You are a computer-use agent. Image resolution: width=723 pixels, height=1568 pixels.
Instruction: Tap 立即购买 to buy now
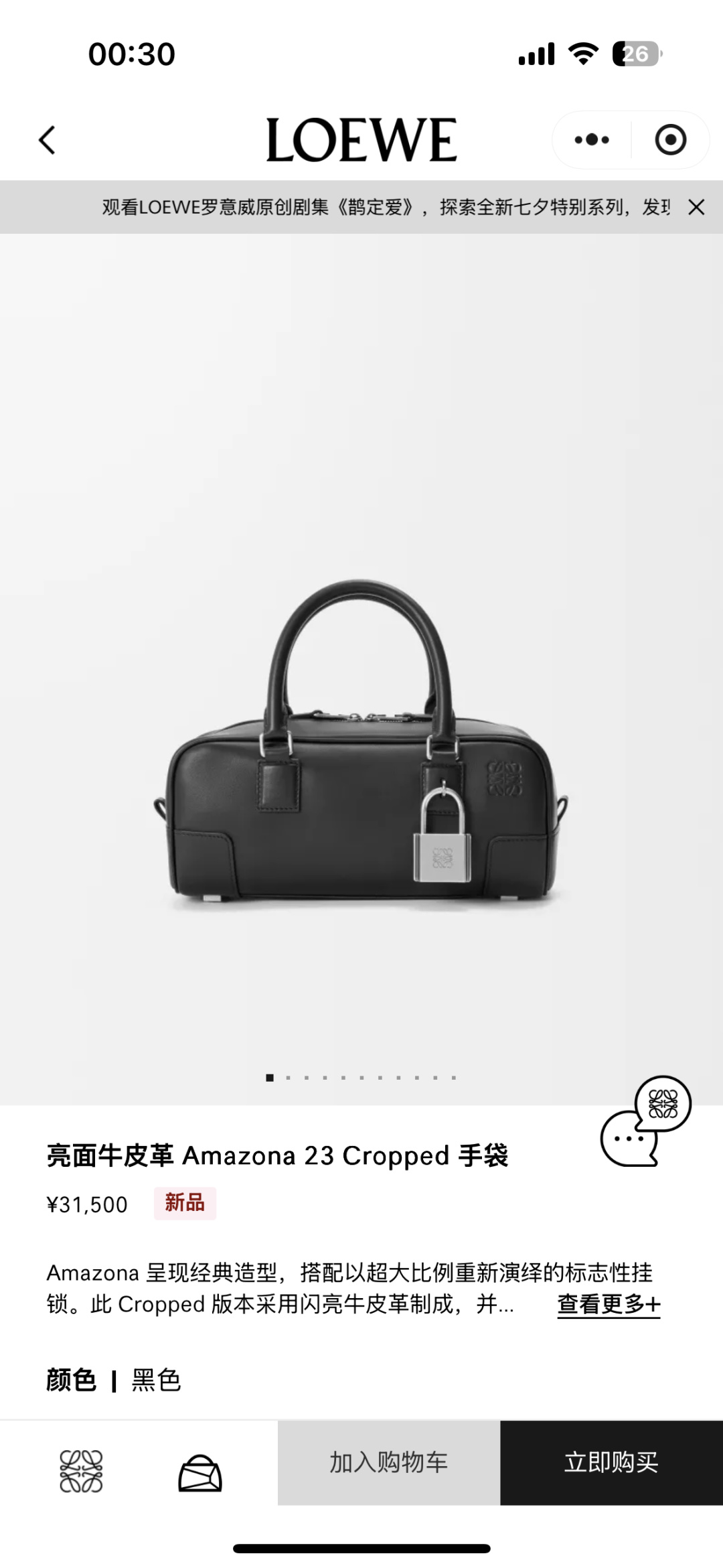click(x=611, y=1464)
